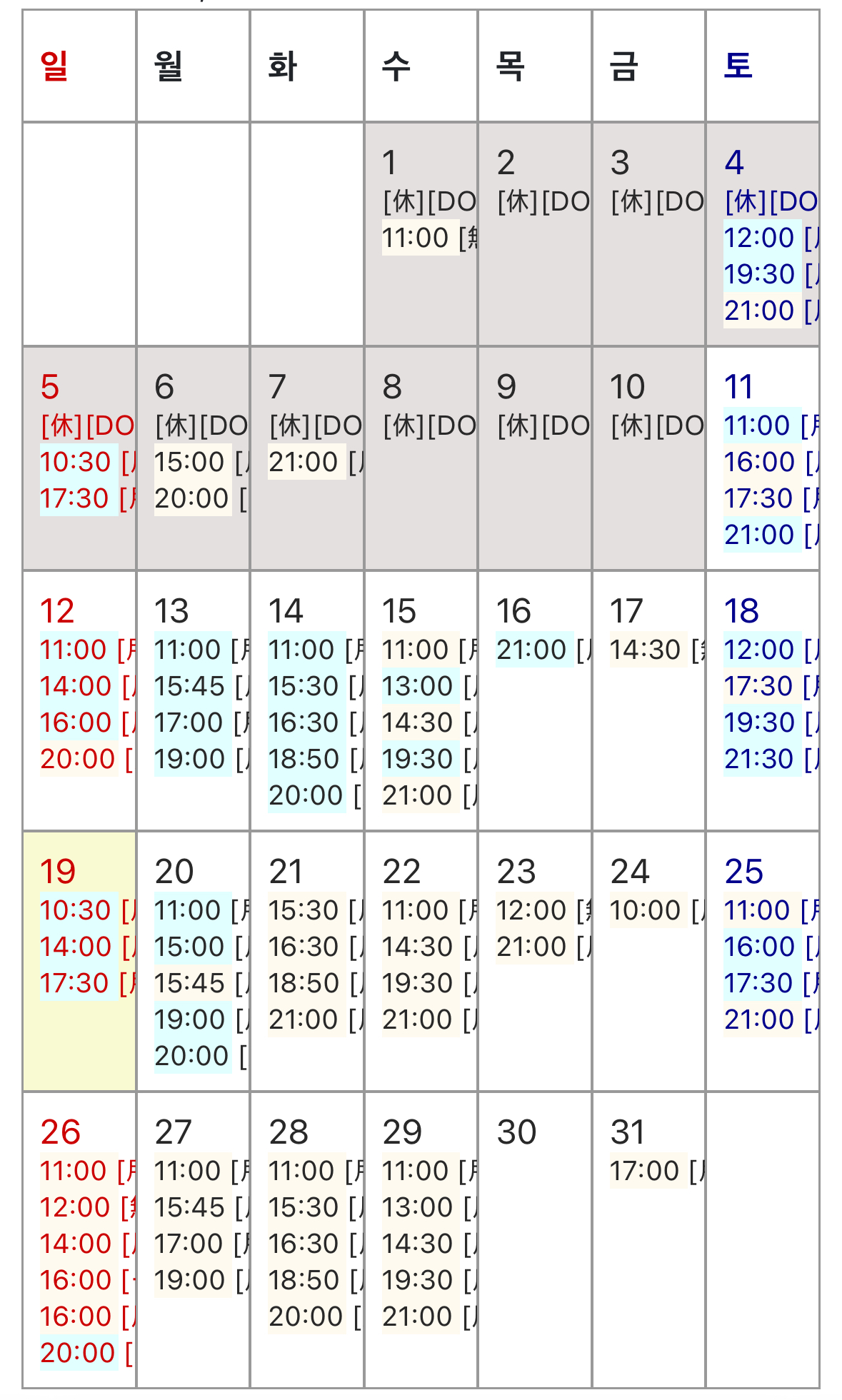Open the 19:30 event on Saturday the 4th

coord(768,274)
